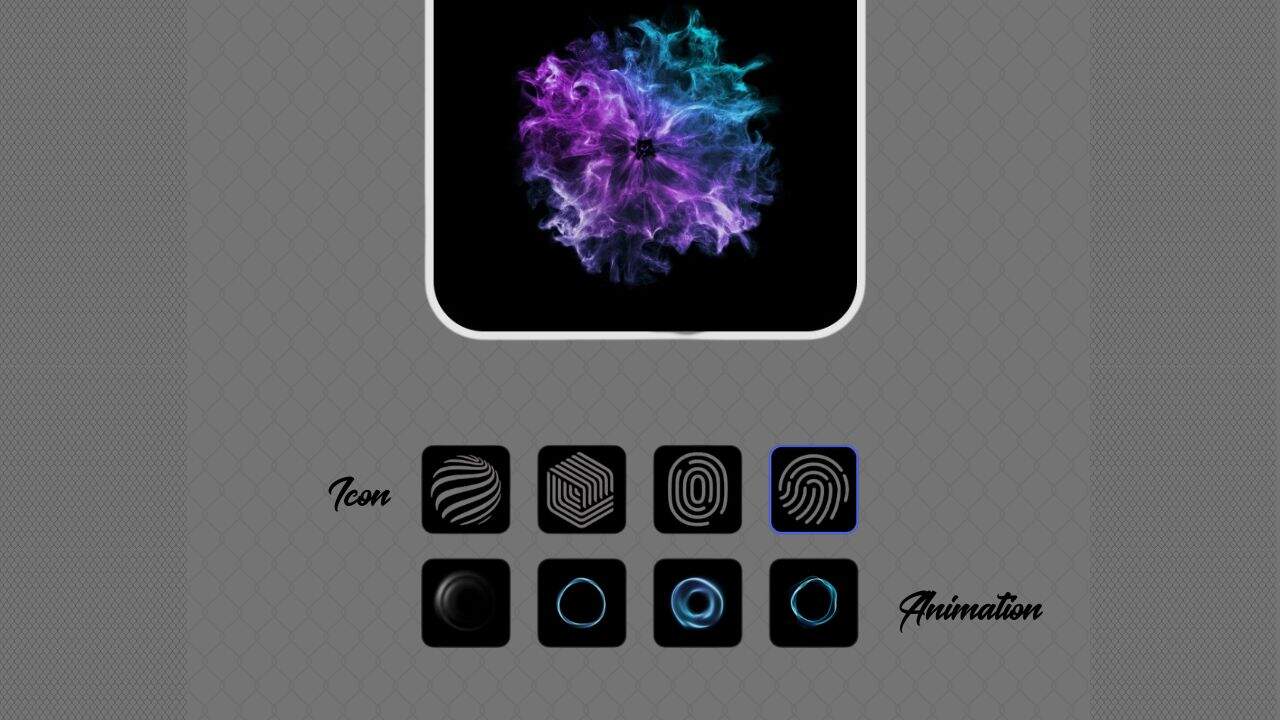The width and height of the screenshot is (1280, 720).
Task: Choose the wavy blue ring animation
Action: [814, 603]
